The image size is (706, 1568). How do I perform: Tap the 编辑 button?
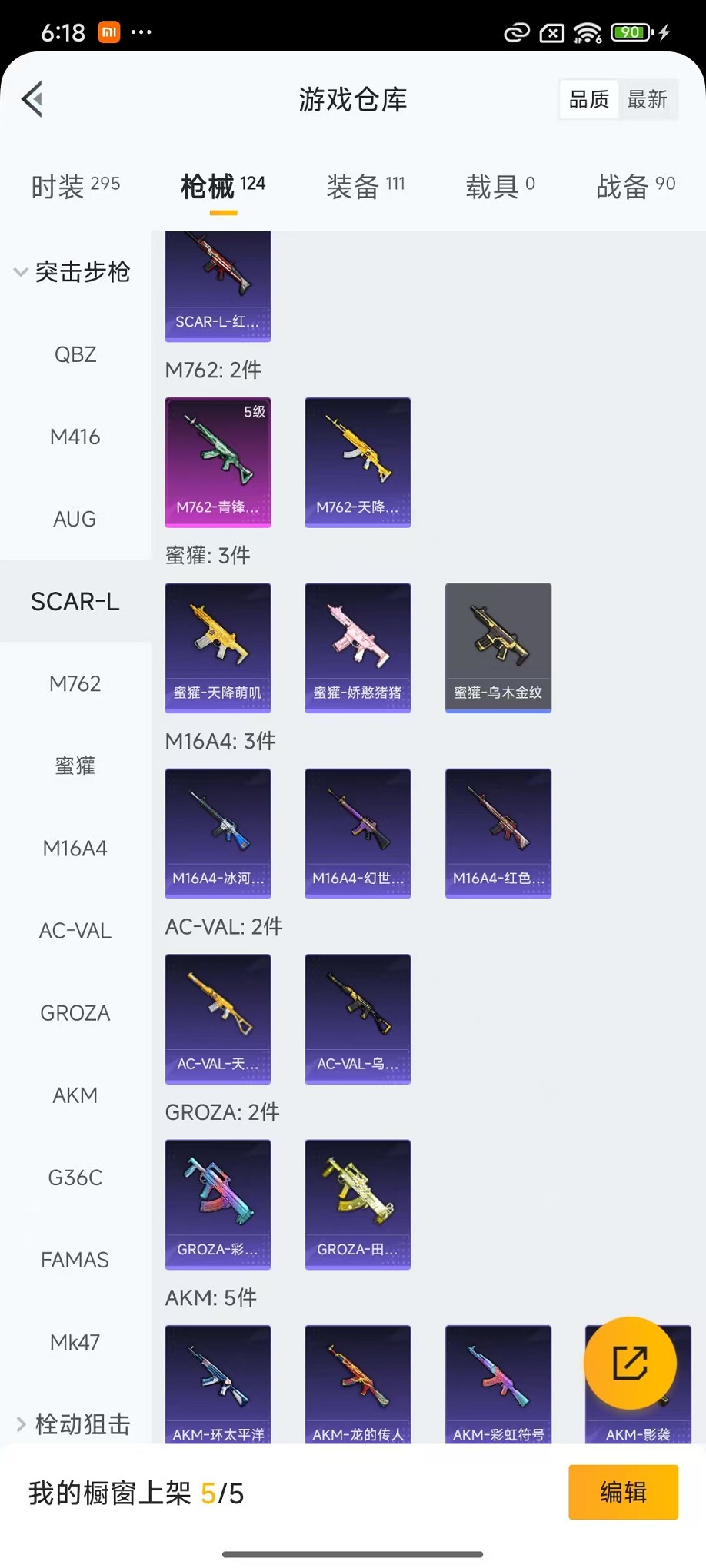[x=623, y=1492]
